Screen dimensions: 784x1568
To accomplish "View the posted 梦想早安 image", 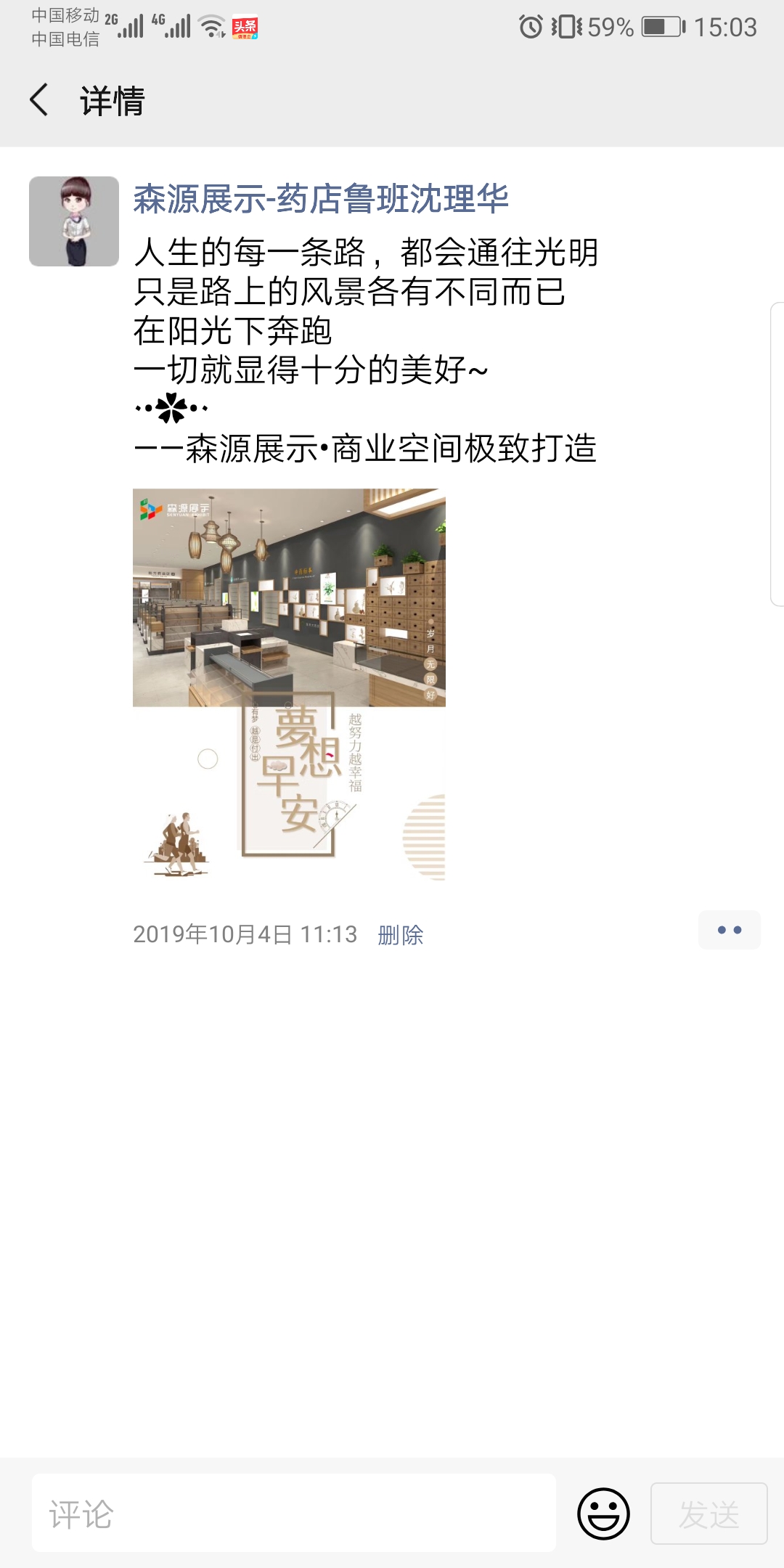I will pos(289,684).
